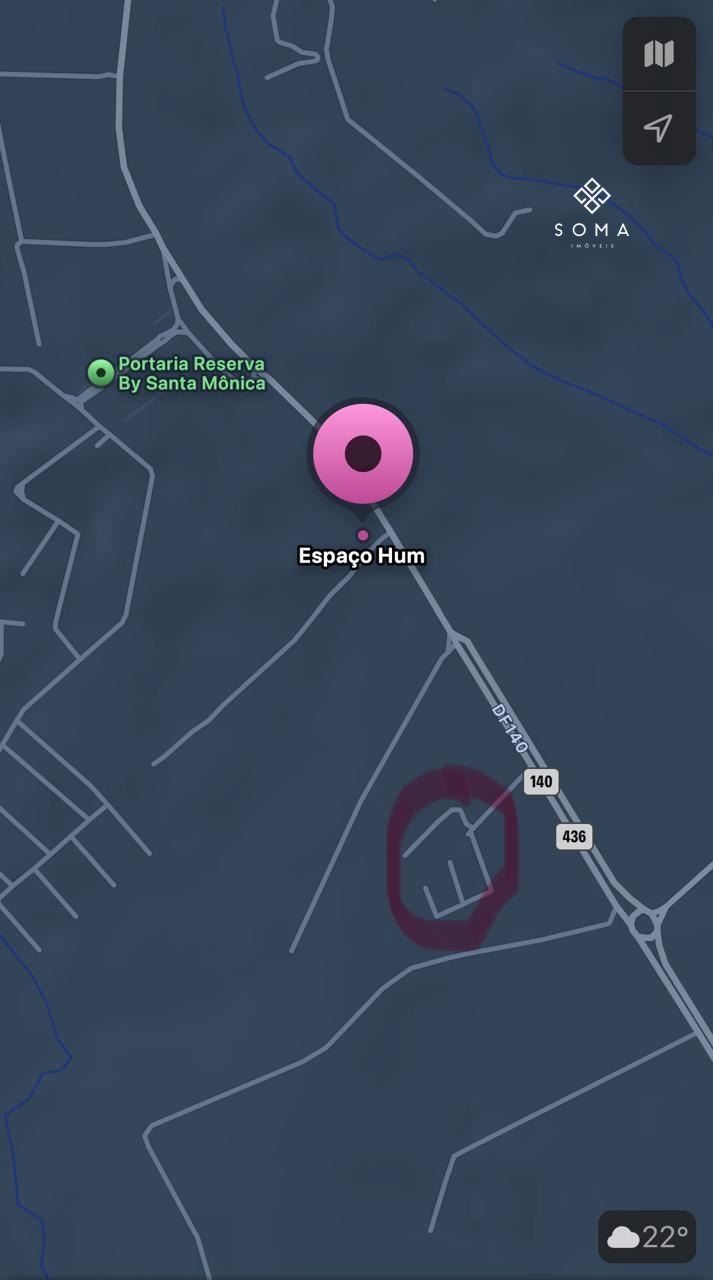
Task: Select the Espaço Hum pink pin
Action: pos(363,454)
